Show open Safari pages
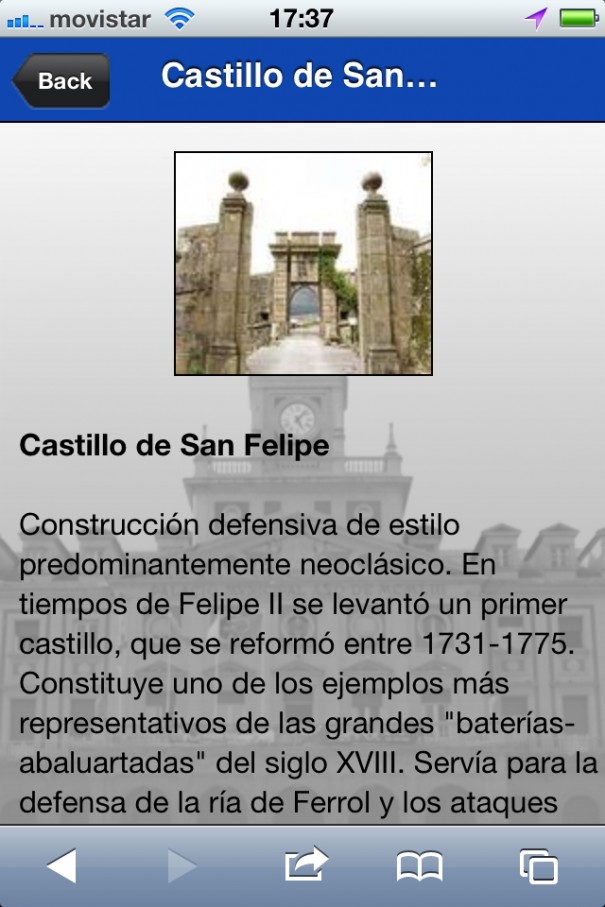This screenshot has height=907, width=605. click(x=539, y=865)
